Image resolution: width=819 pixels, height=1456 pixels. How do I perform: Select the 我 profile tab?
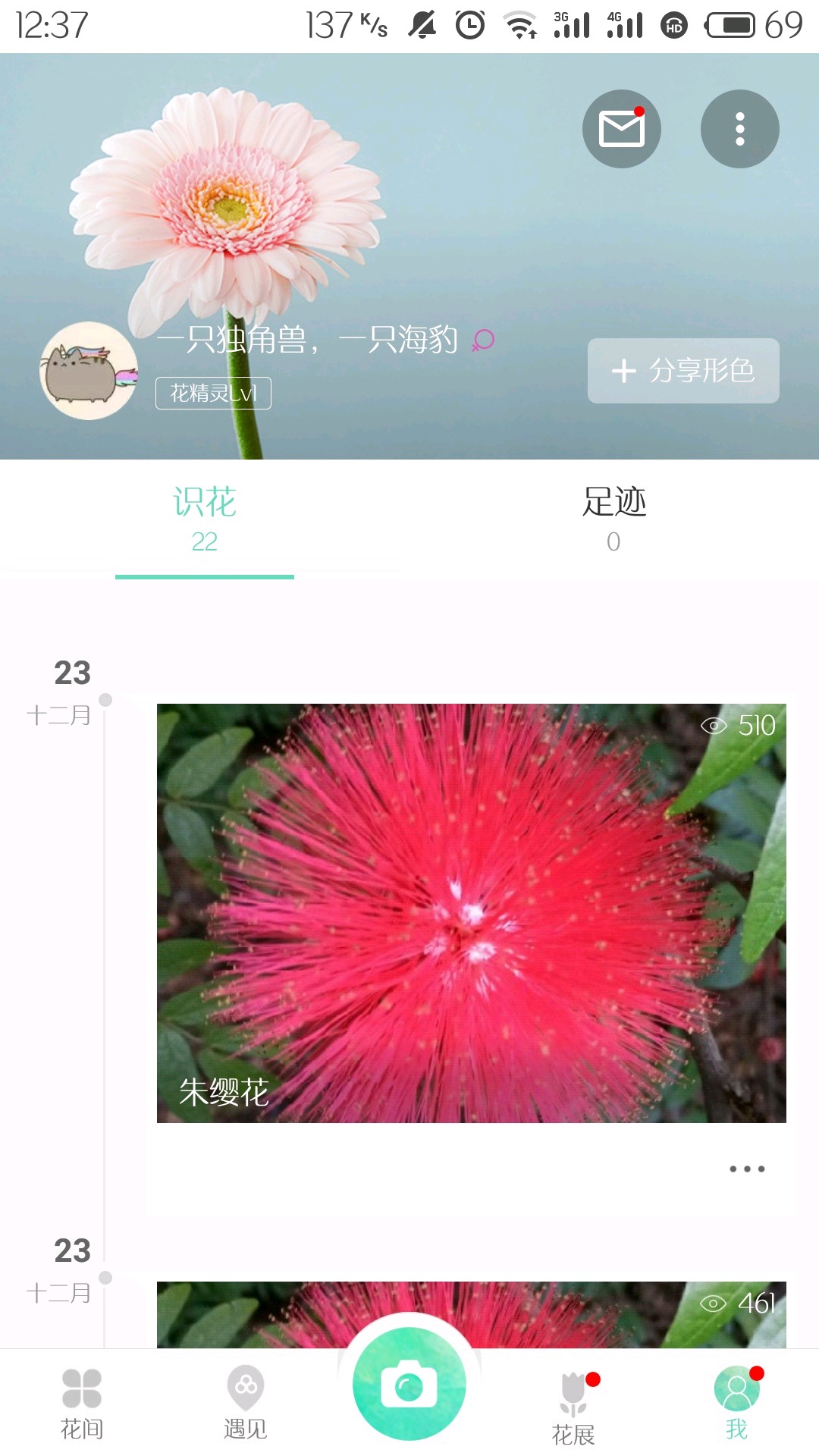point(736,1404)
